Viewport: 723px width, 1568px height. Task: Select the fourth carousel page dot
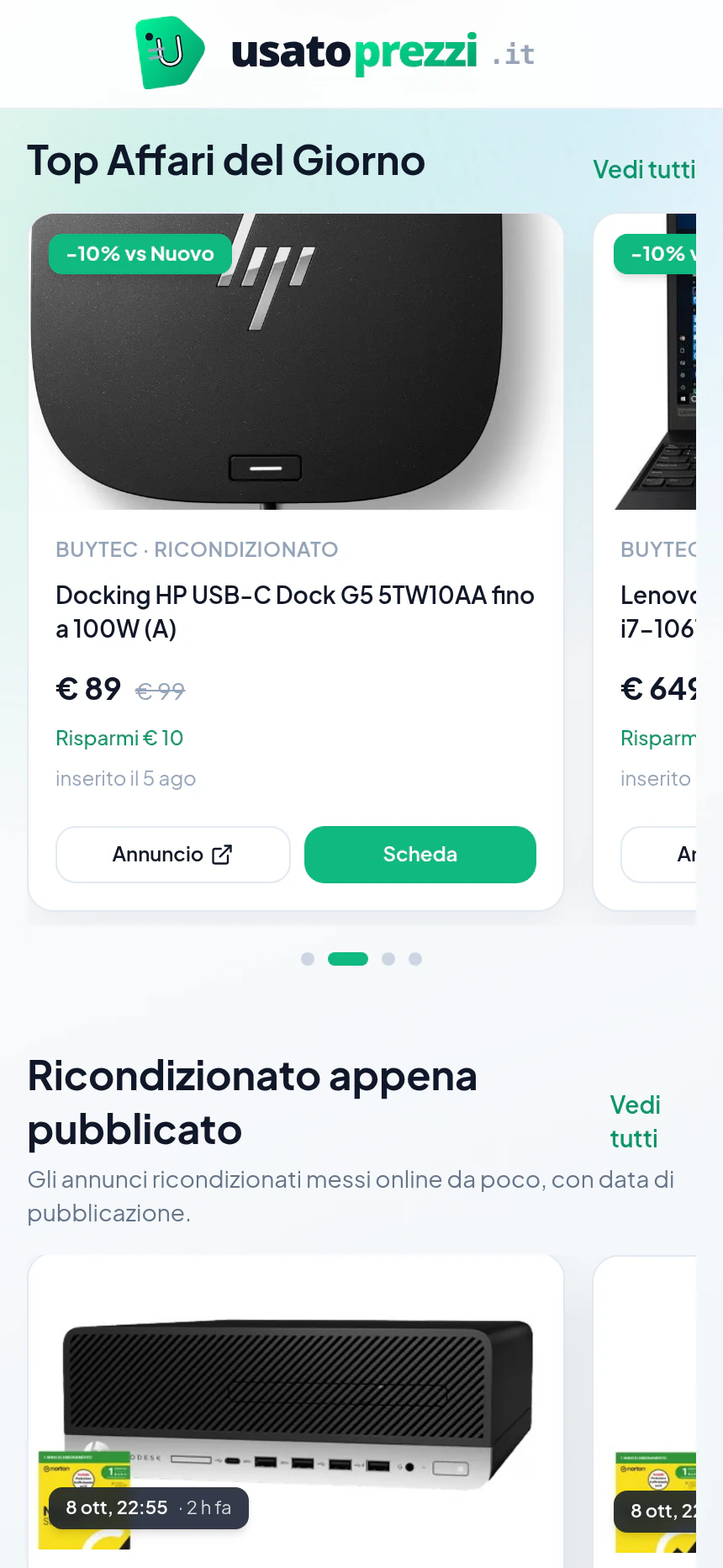[415, 959]
